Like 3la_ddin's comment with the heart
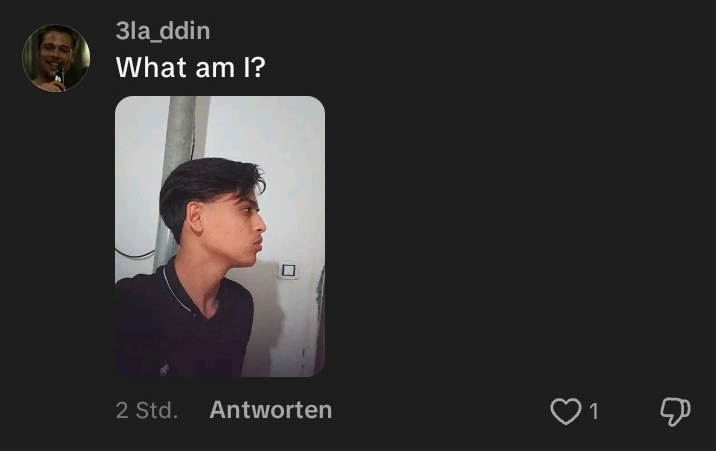The height and width of the screenshot is (451, 716). tap(566, 411)
